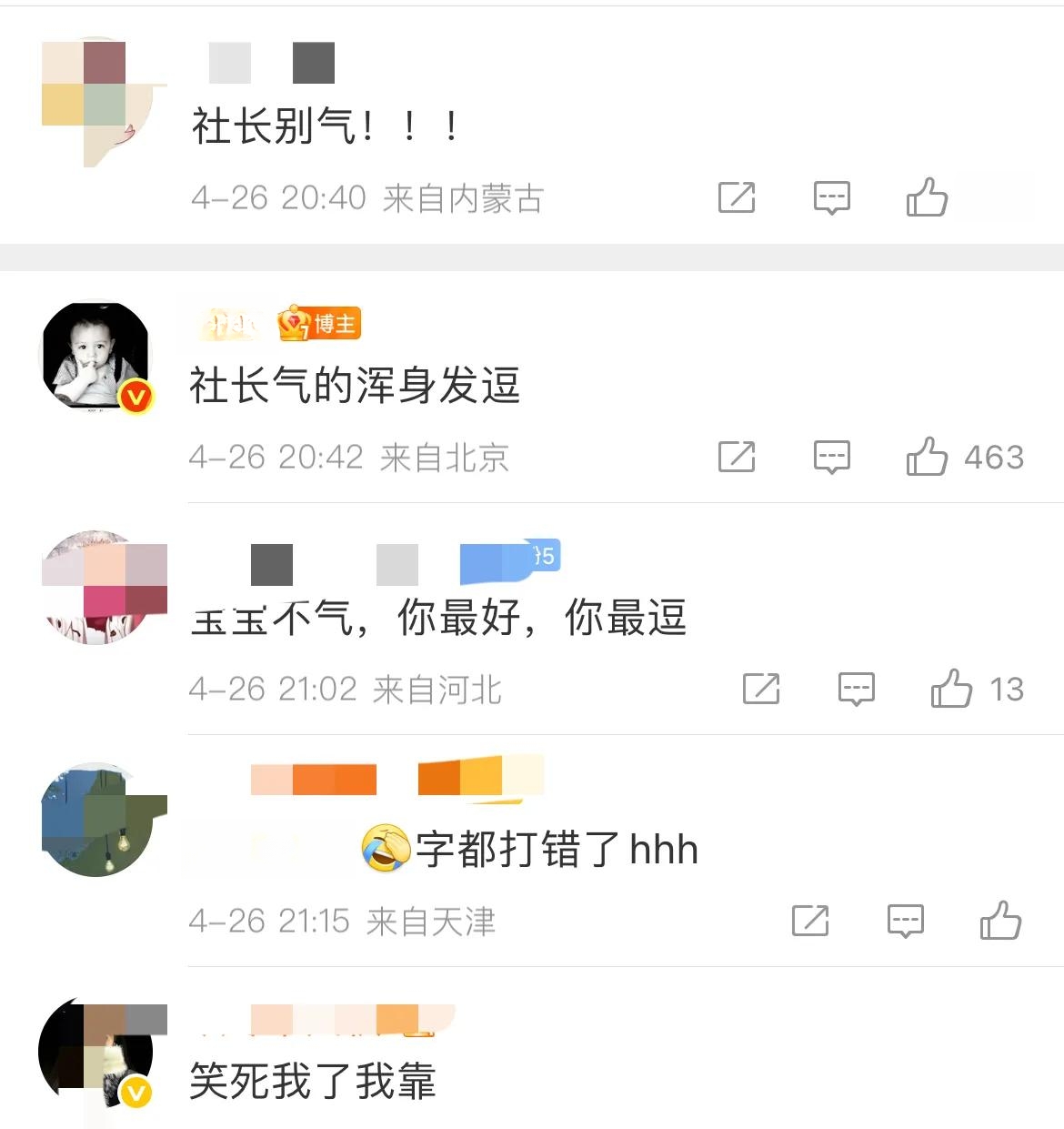This screenshot has height=1129, width=1064.
Task: Like the comment 社长气的浑身发逗
Action: tap(927, 456)
